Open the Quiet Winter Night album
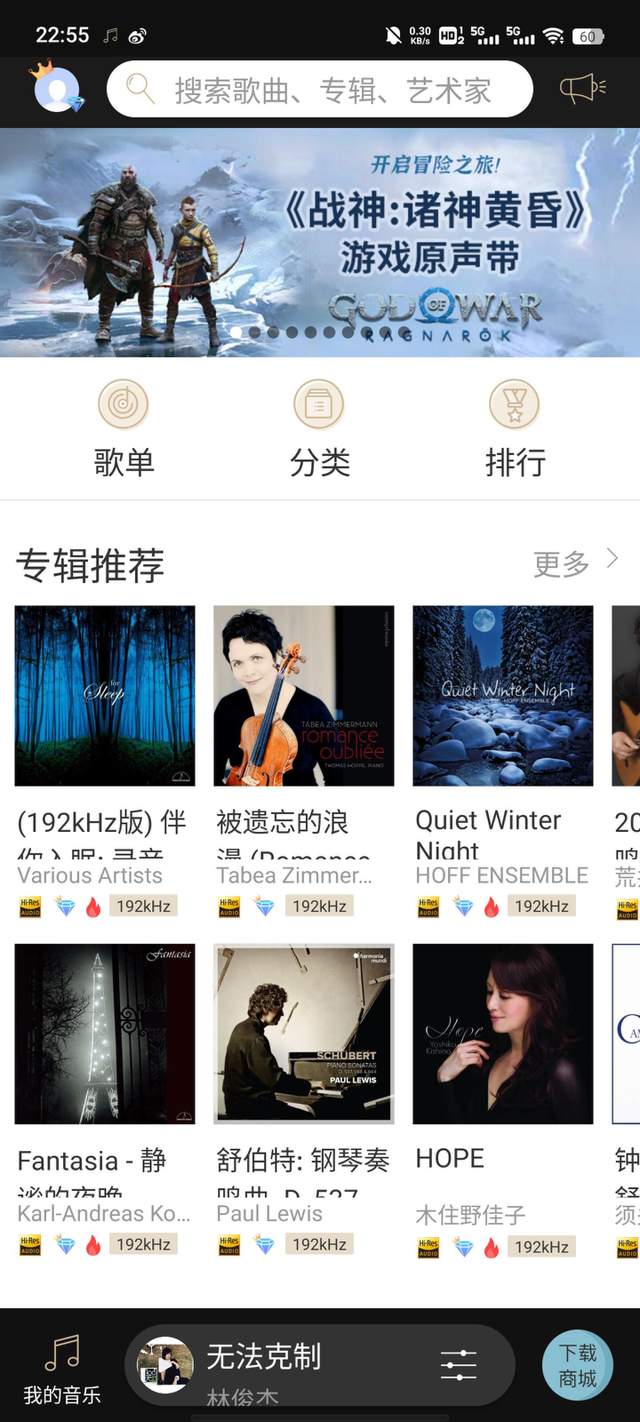640x1422 pixels. (503, 696)
